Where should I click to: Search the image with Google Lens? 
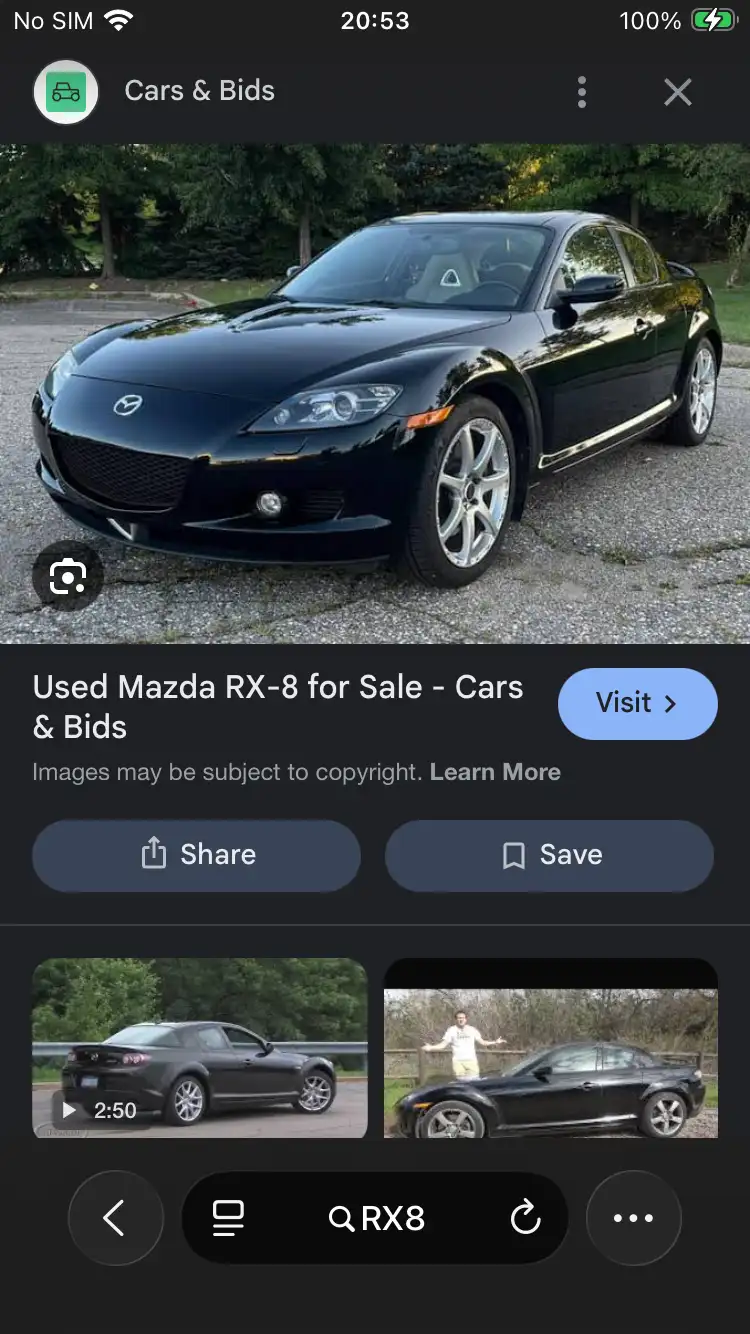68,576
